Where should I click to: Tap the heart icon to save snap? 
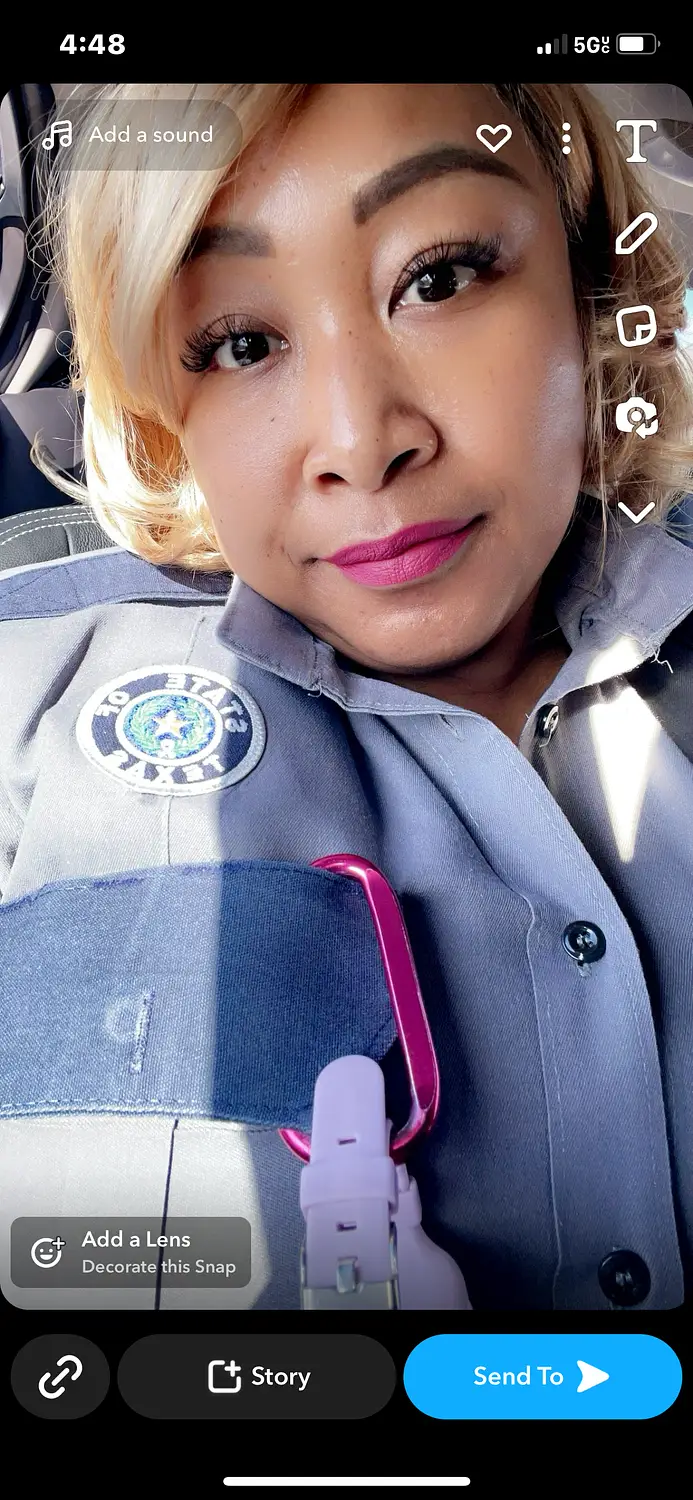(494, 138)
